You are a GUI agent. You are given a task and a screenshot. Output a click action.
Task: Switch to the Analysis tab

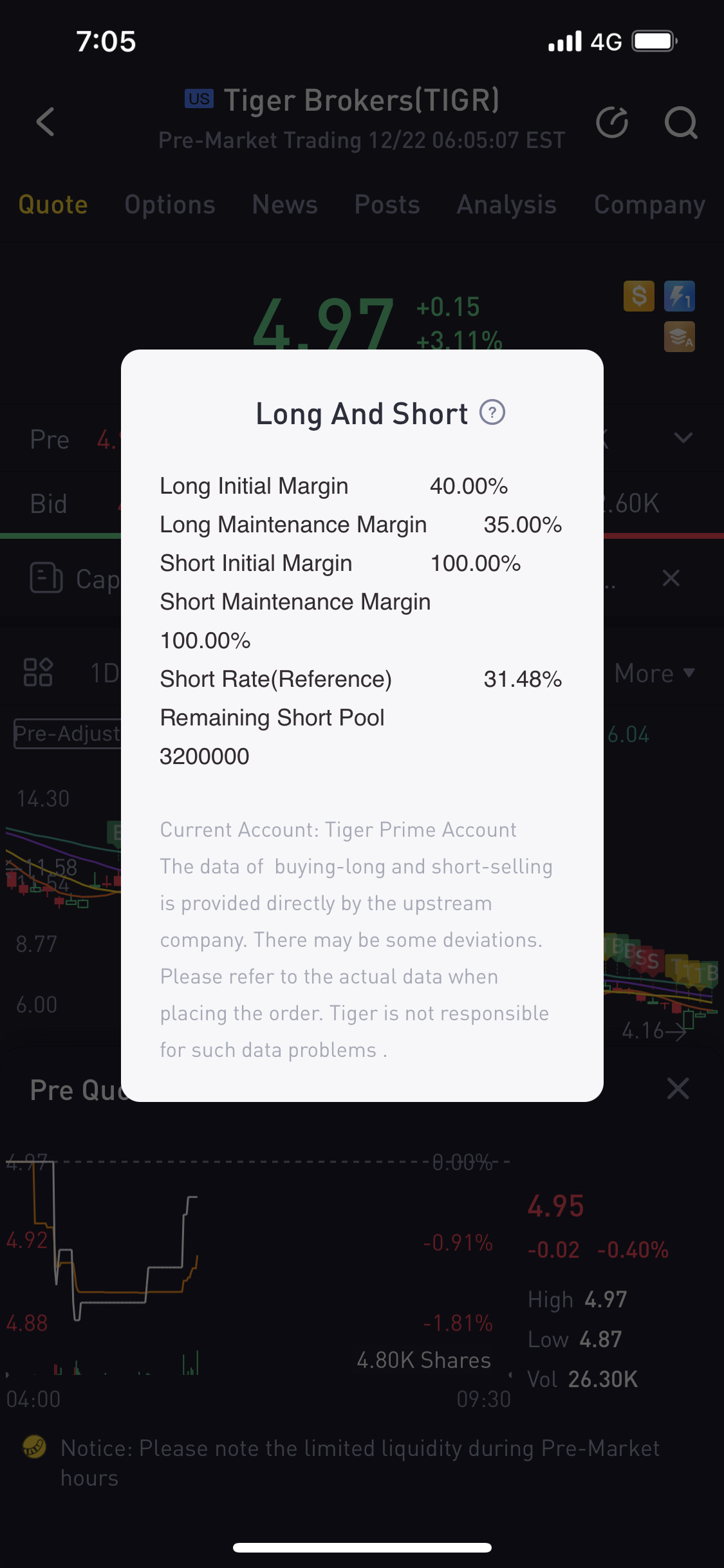[506, 205]
